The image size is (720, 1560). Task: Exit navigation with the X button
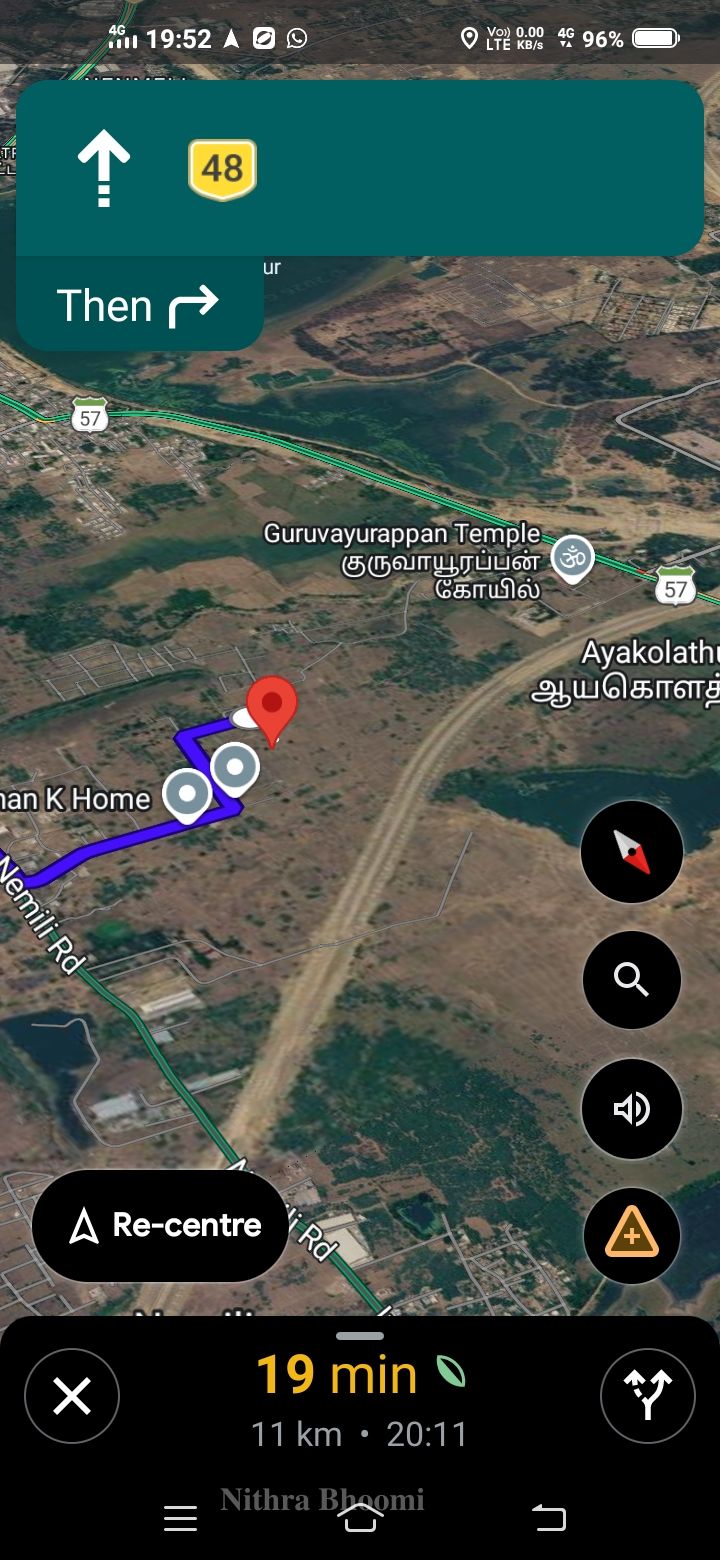(72, 1396)
